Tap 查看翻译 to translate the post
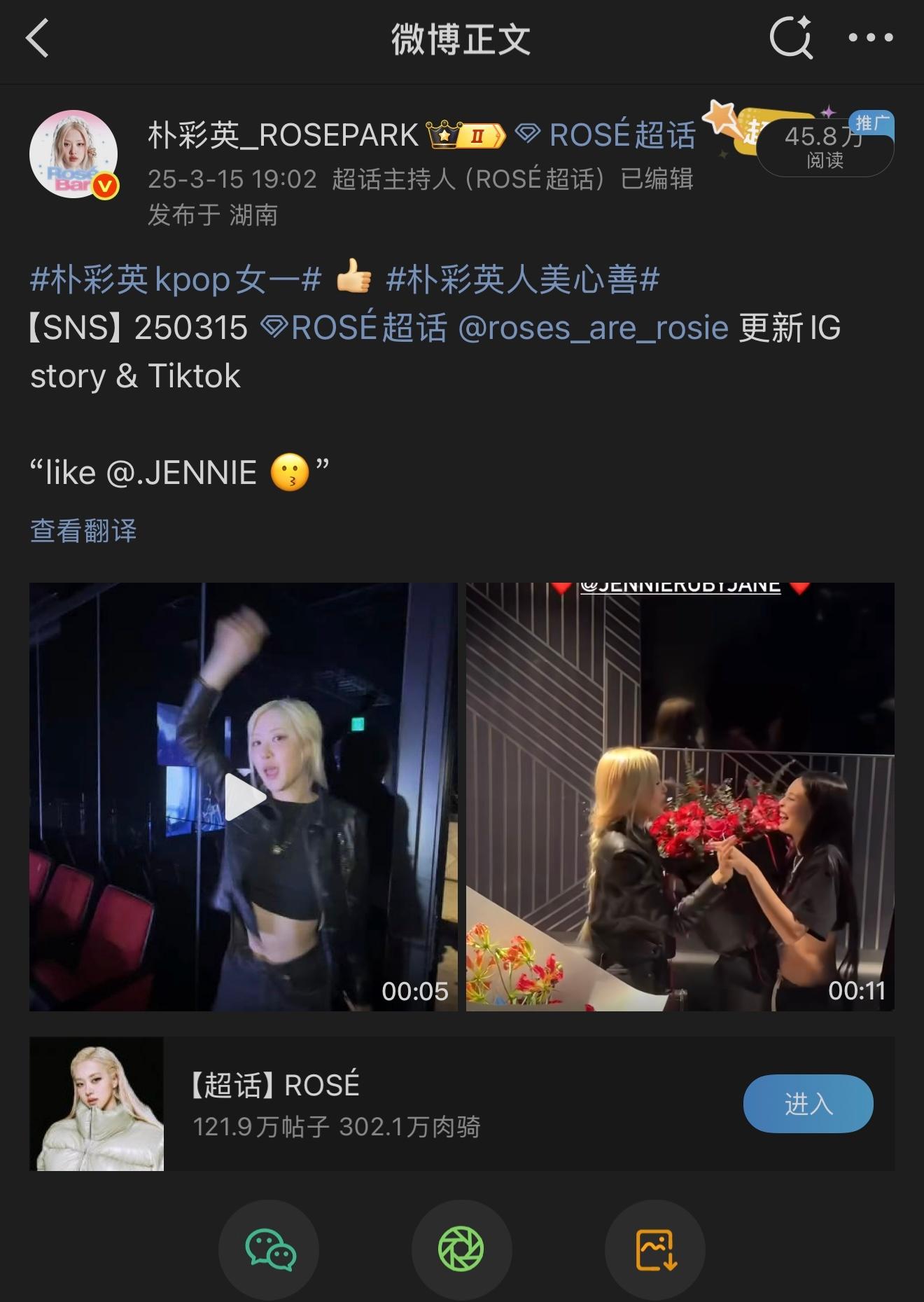924x1302 pixels. (x=83, y=530)
